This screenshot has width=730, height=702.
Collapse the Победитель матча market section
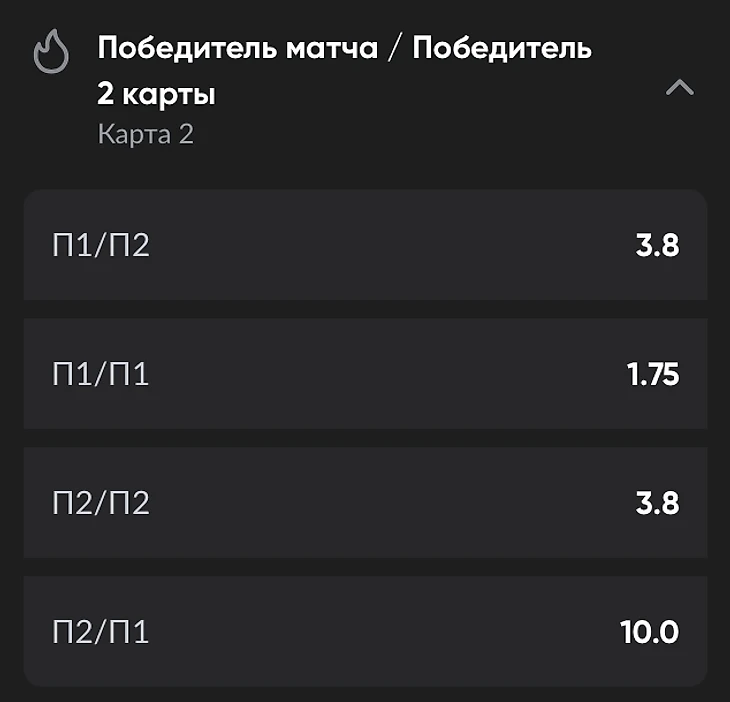(x=679, y=88)
